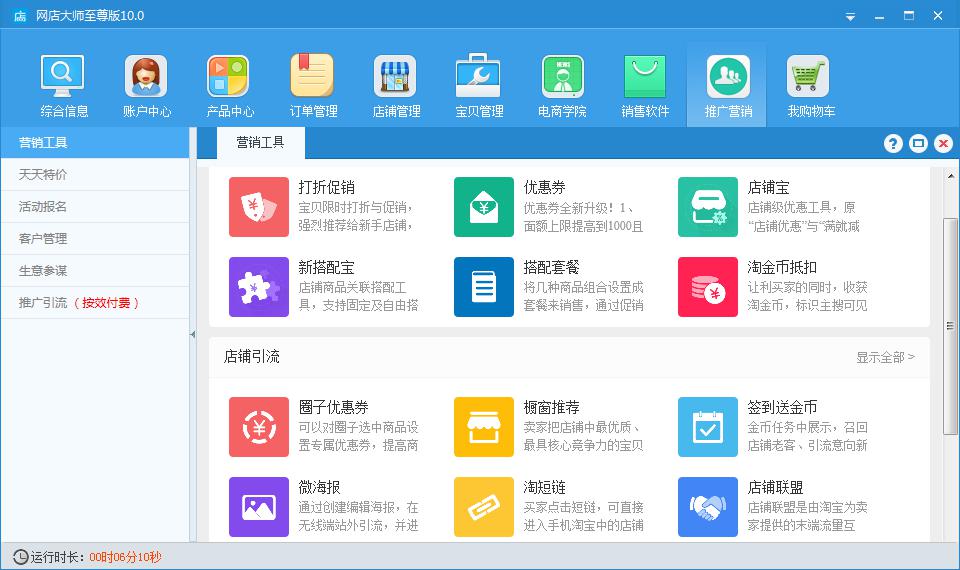Open 生意参谋 from the side menu
960x570 pixels.
tap(43, 270)
